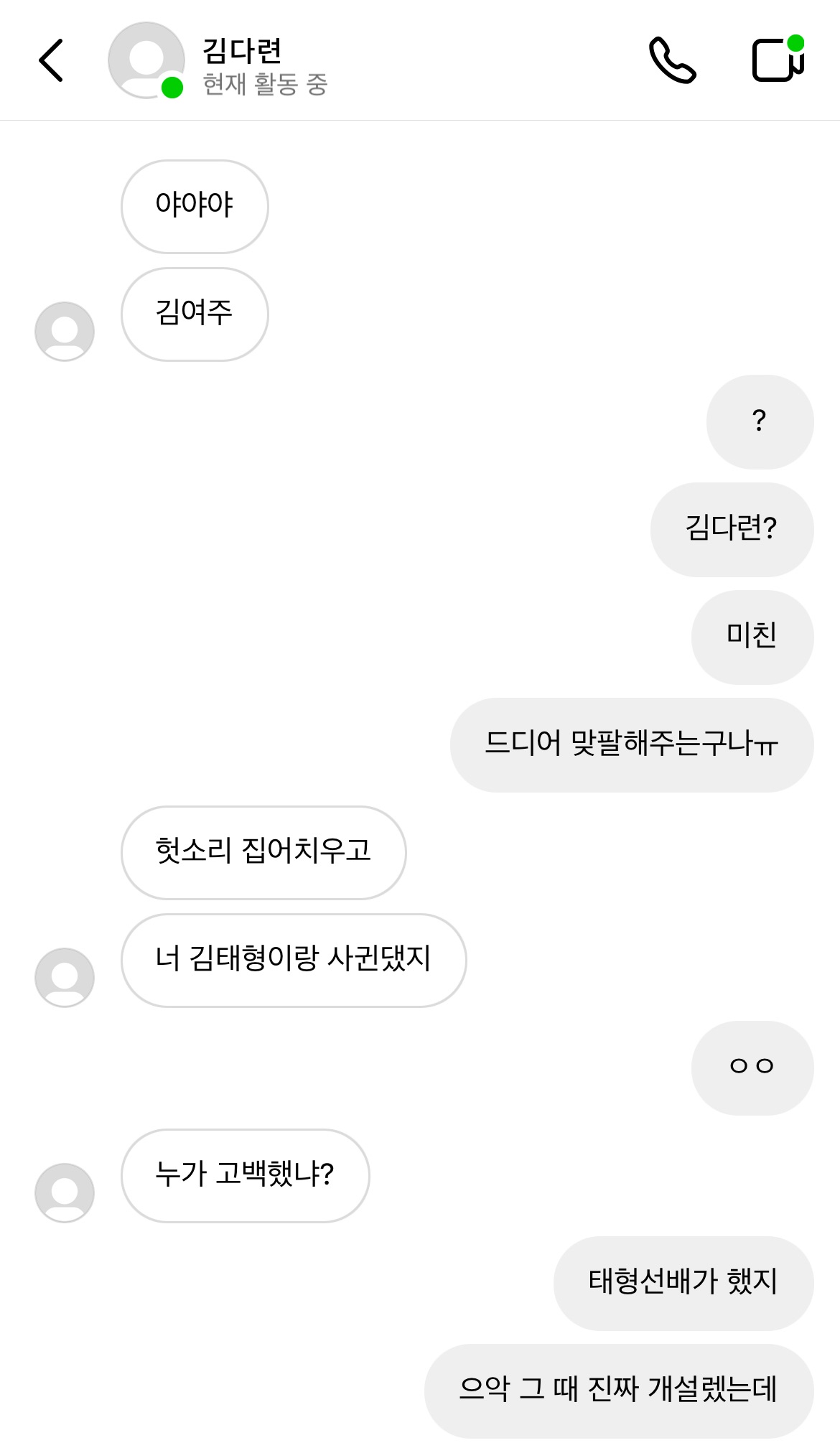Start a video call with 김다련
This screenshot has height=1448, width=840.
tap(778, 60)
